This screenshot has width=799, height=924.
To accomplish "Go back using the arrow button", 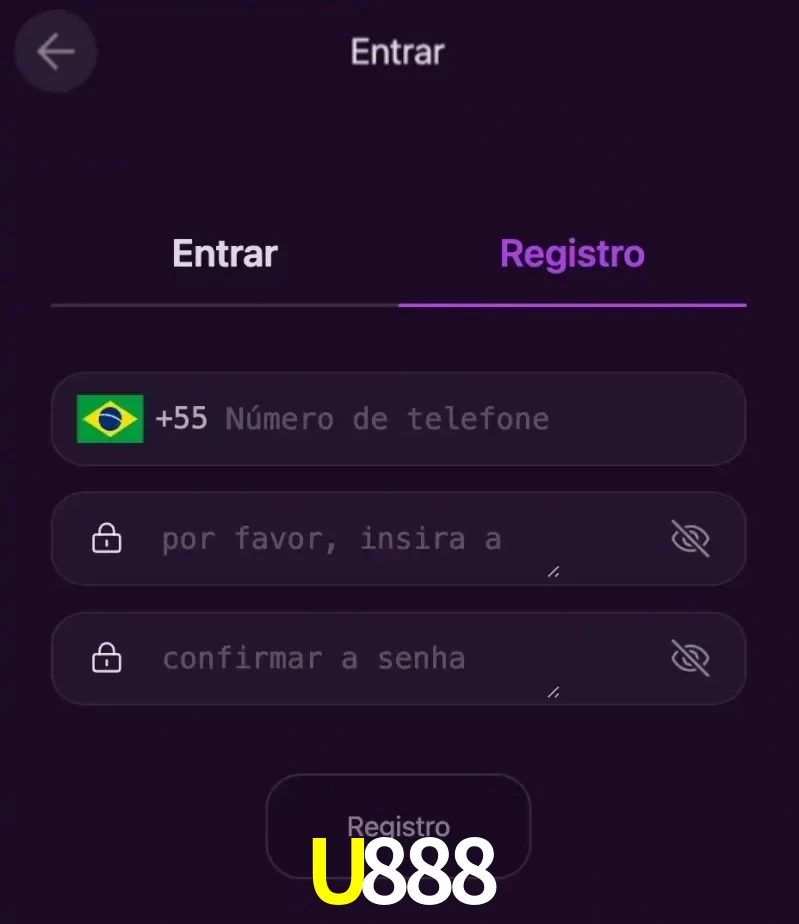I will tap(55, 52).
